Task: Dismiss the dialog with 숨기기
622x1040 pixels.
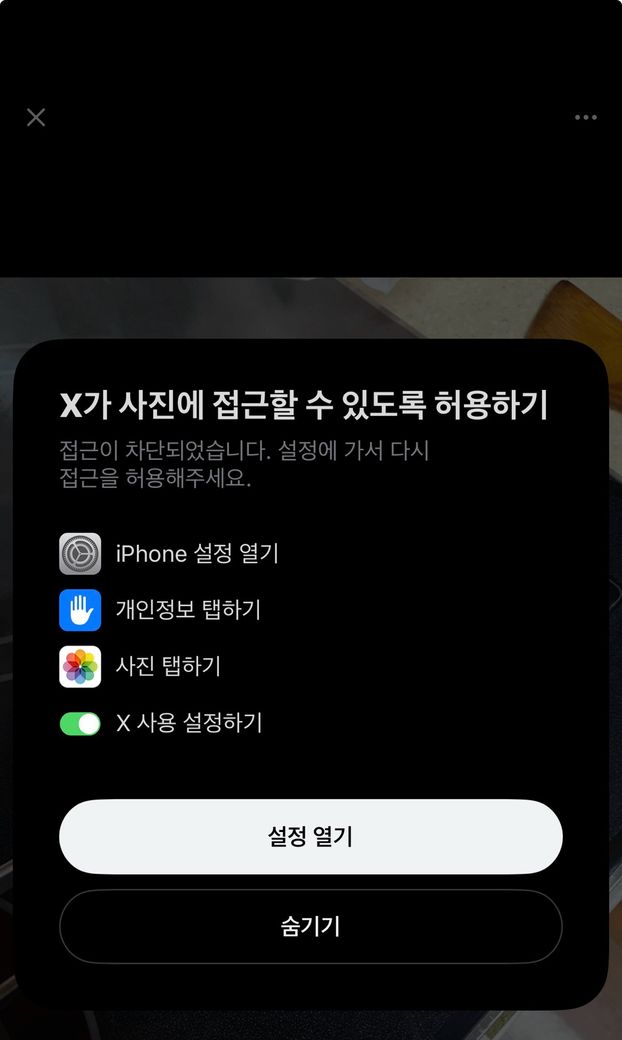Action: (311, 927)
